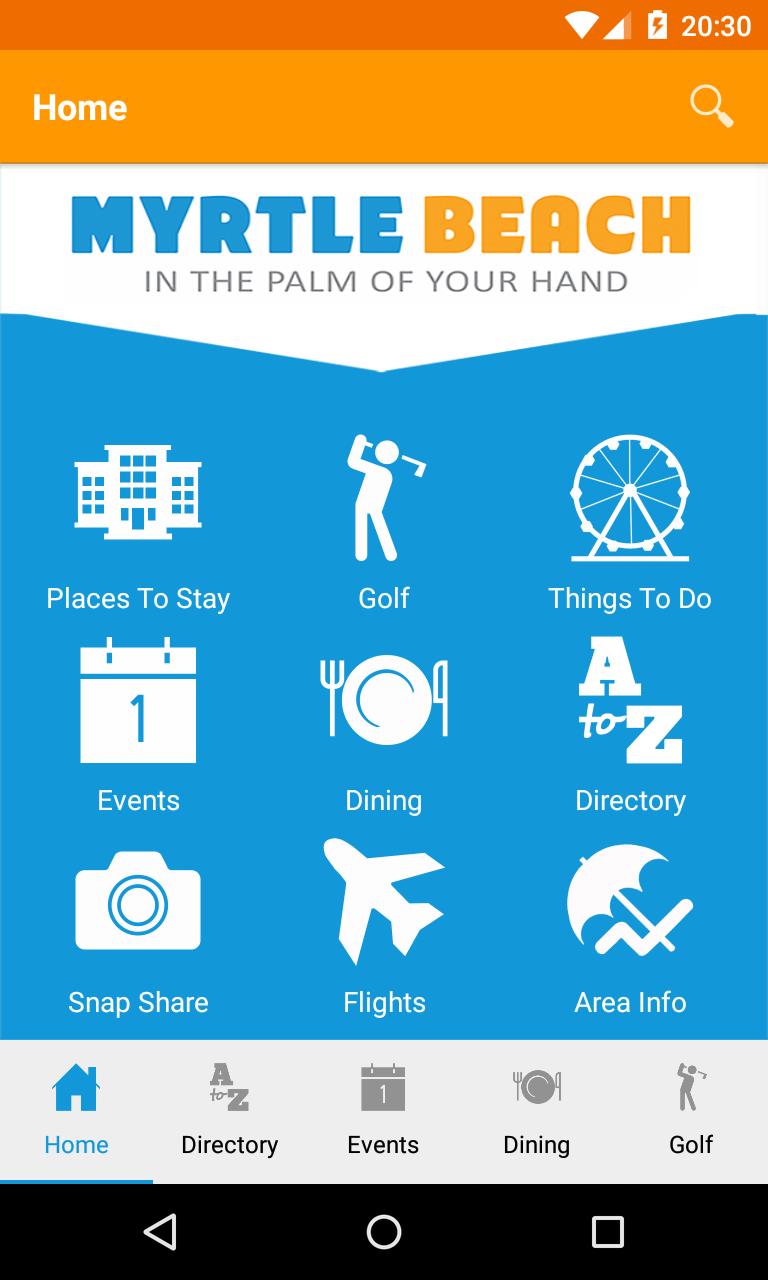Select the Home tab in bottom bar
768x1280 pixels.
click(76, 1111)
